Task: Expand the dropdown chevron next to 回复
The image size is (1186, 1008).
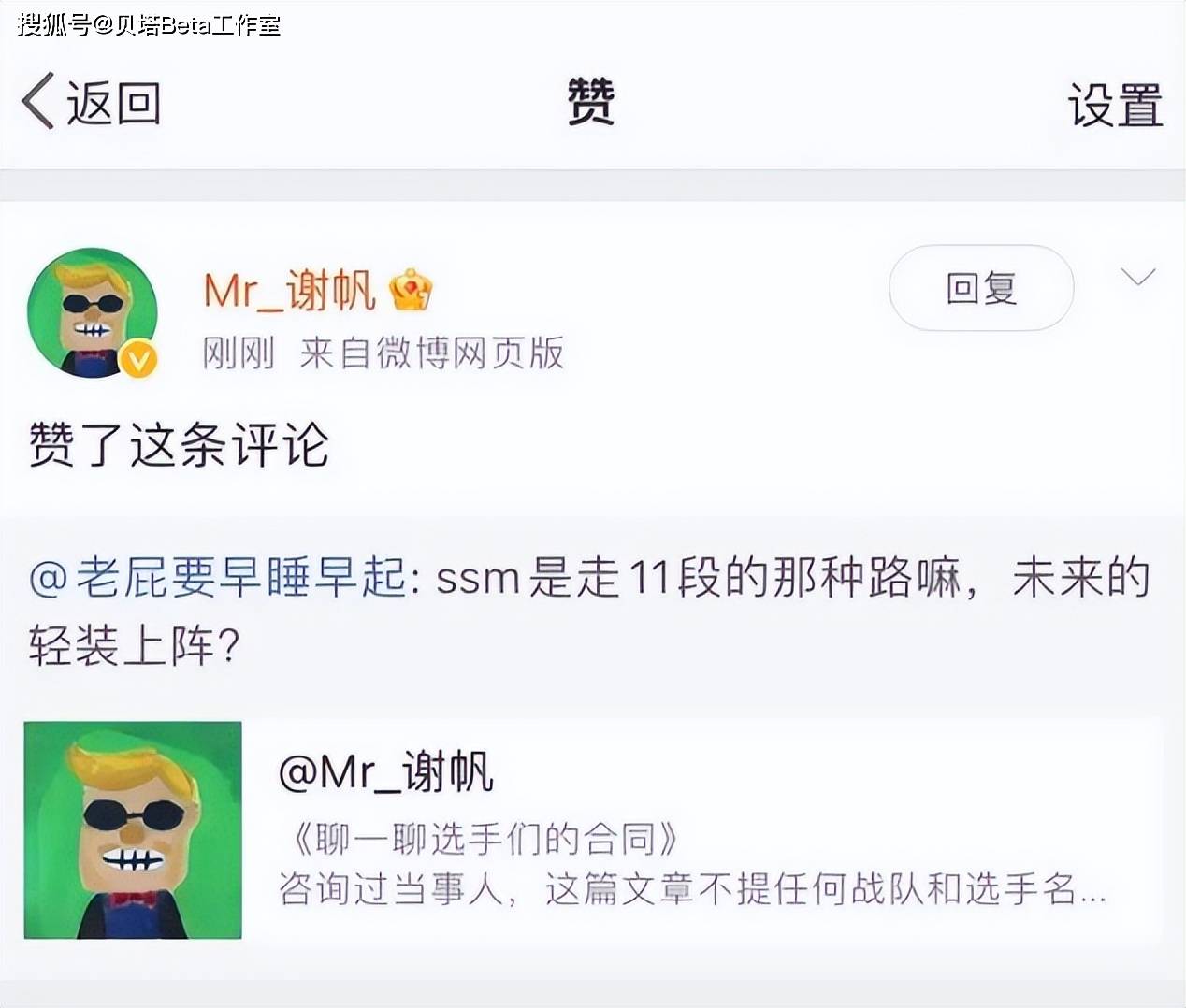Action: point(1137,277)
